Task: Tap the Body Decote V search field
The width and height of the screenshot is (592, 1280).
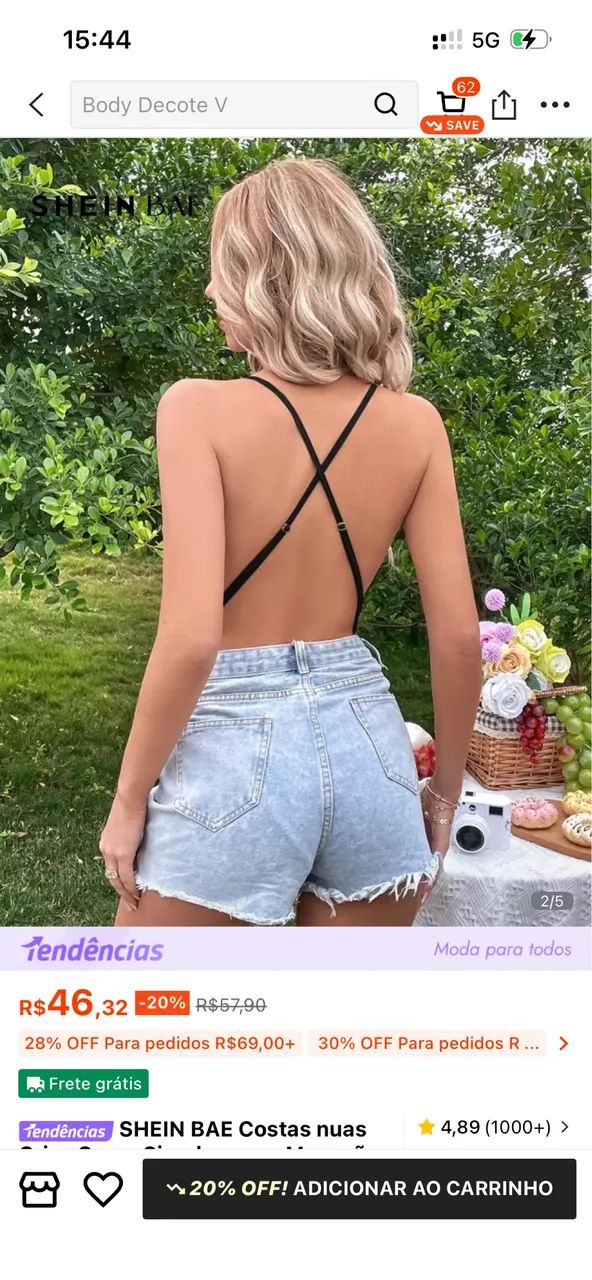Action: point(244,105)
